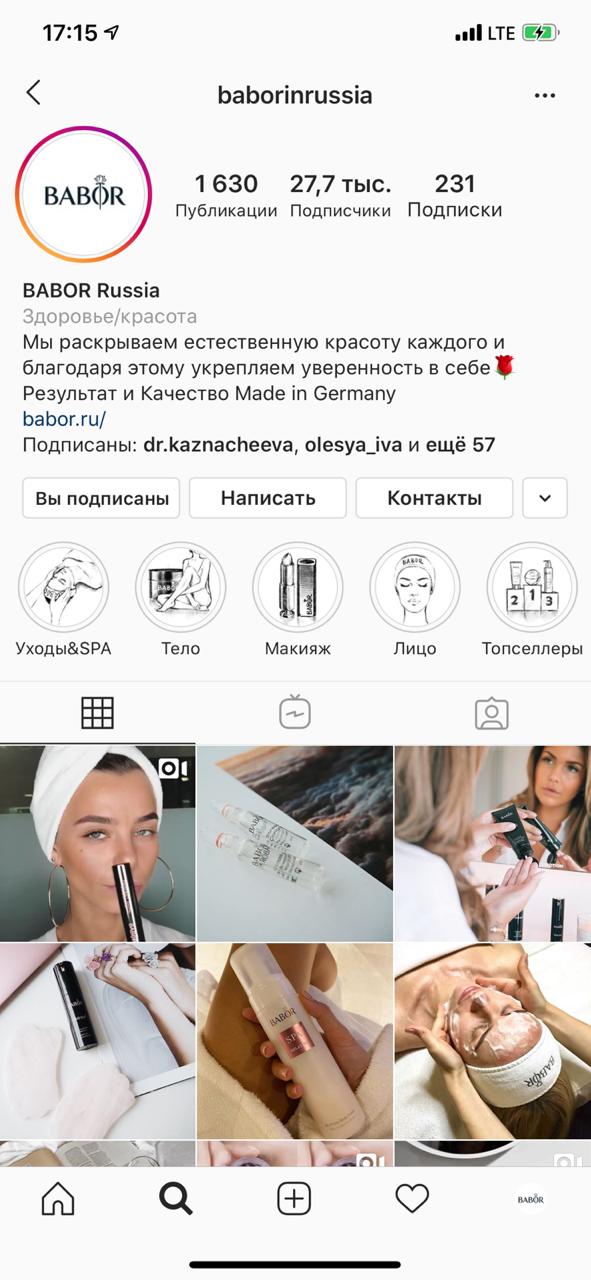View followers list "27,7 тыс. Подписчики"

click(340, 196)
